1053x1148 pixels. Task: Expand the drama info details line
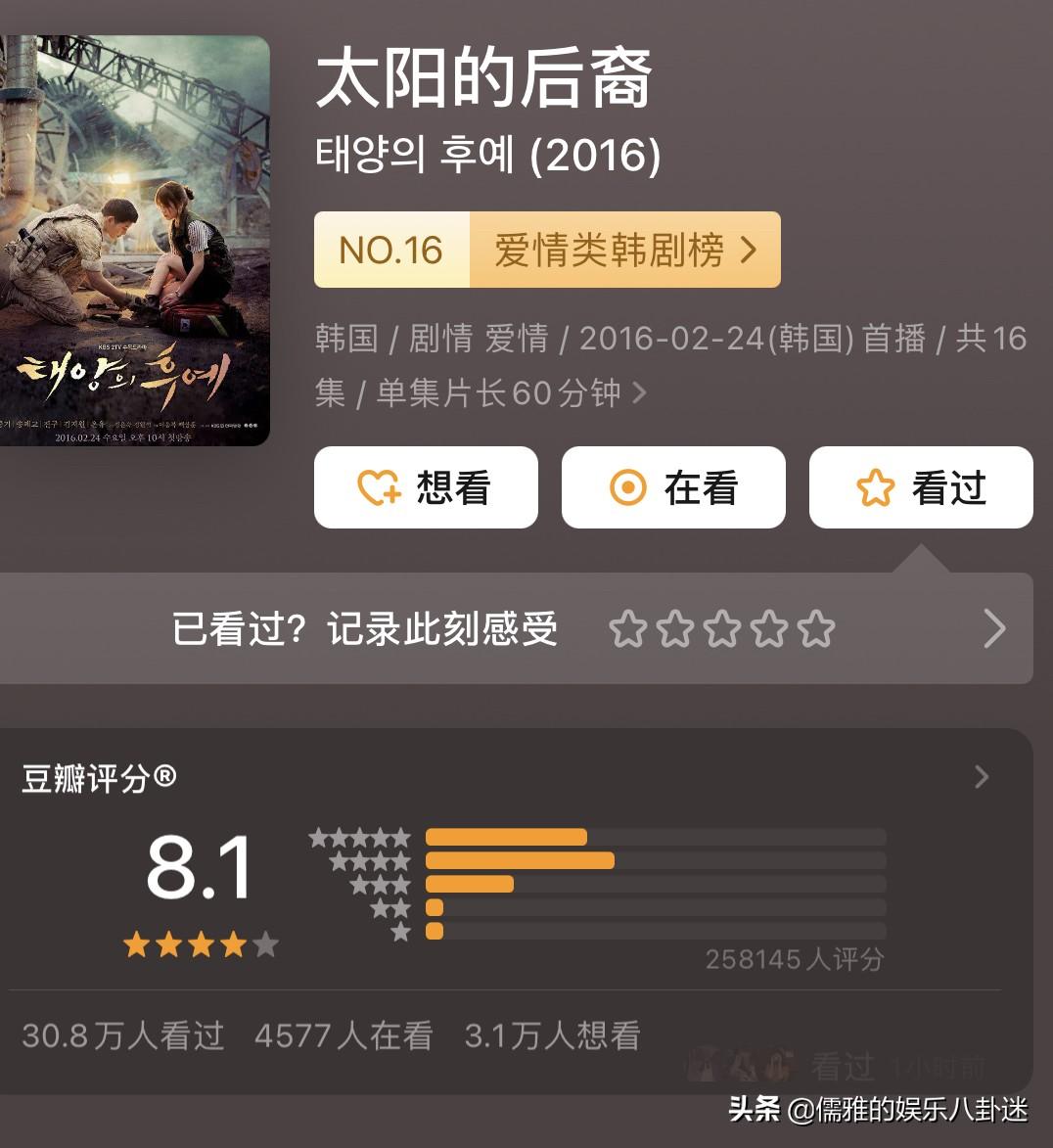click(x=640, y=393)
